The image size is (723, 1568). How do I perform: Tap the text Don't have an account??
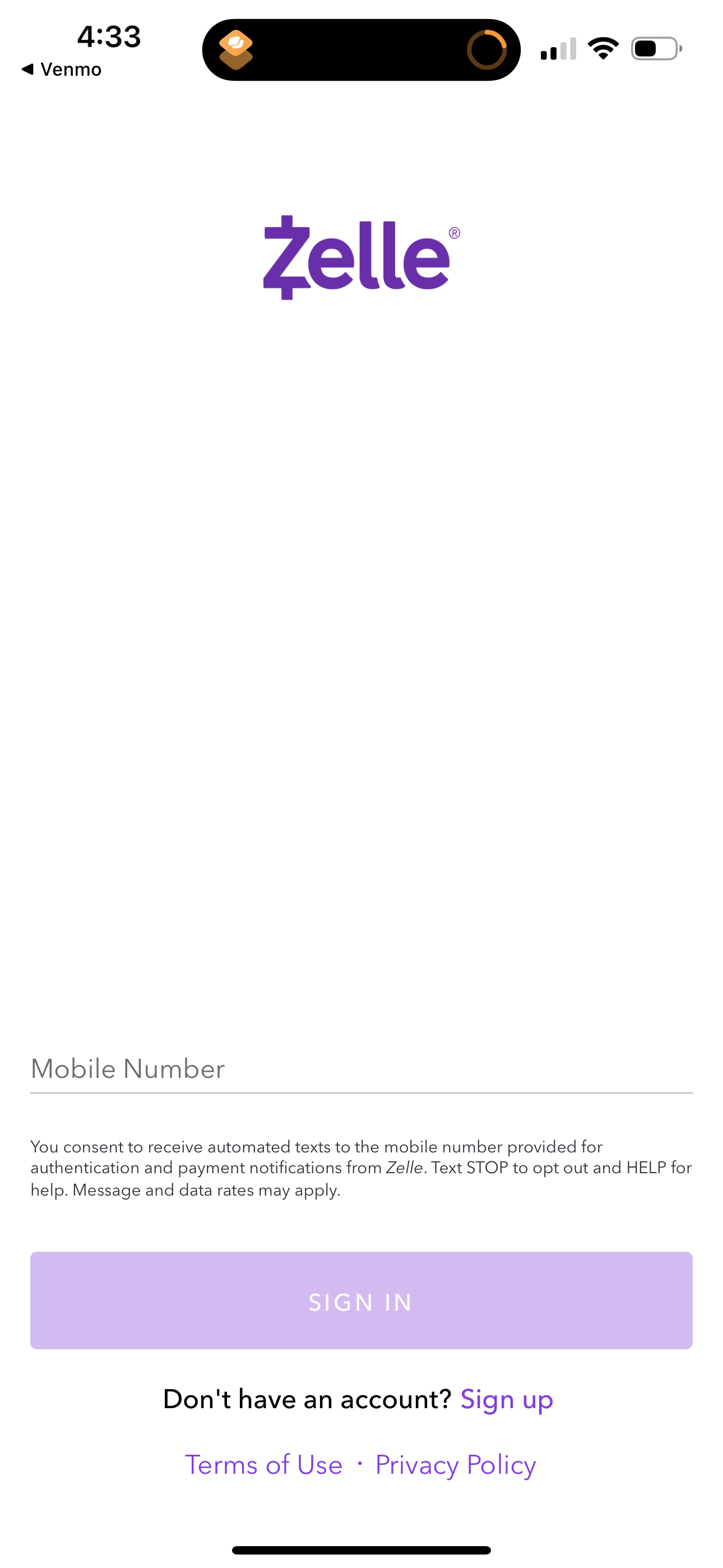tap(307, 1399)
